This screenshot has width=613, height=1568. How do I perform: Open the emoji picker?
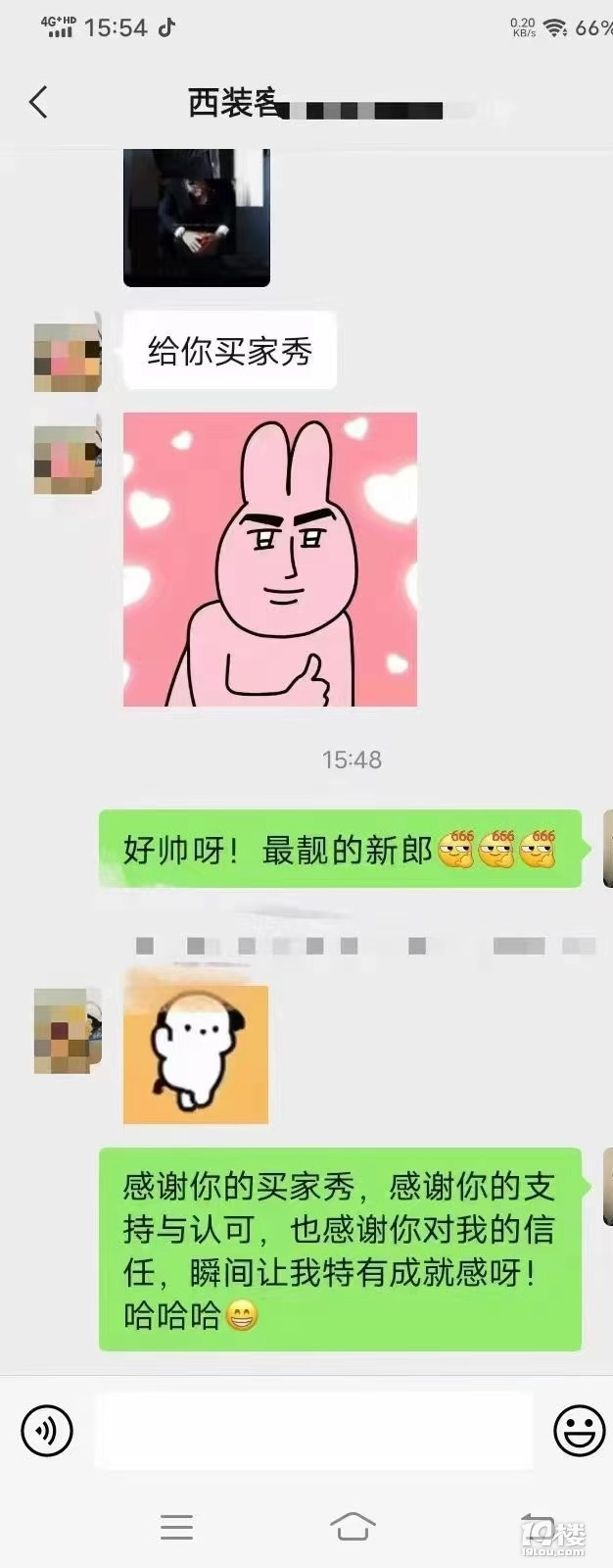tap(579, 1431)
